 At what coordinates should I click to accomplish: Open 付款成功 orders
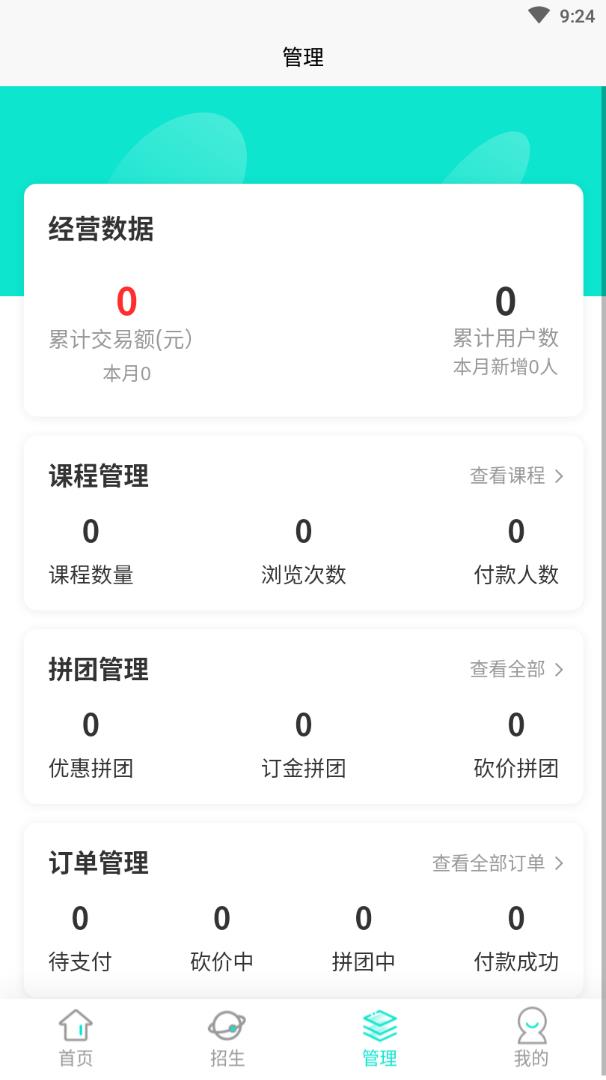[x=516, y=941]
